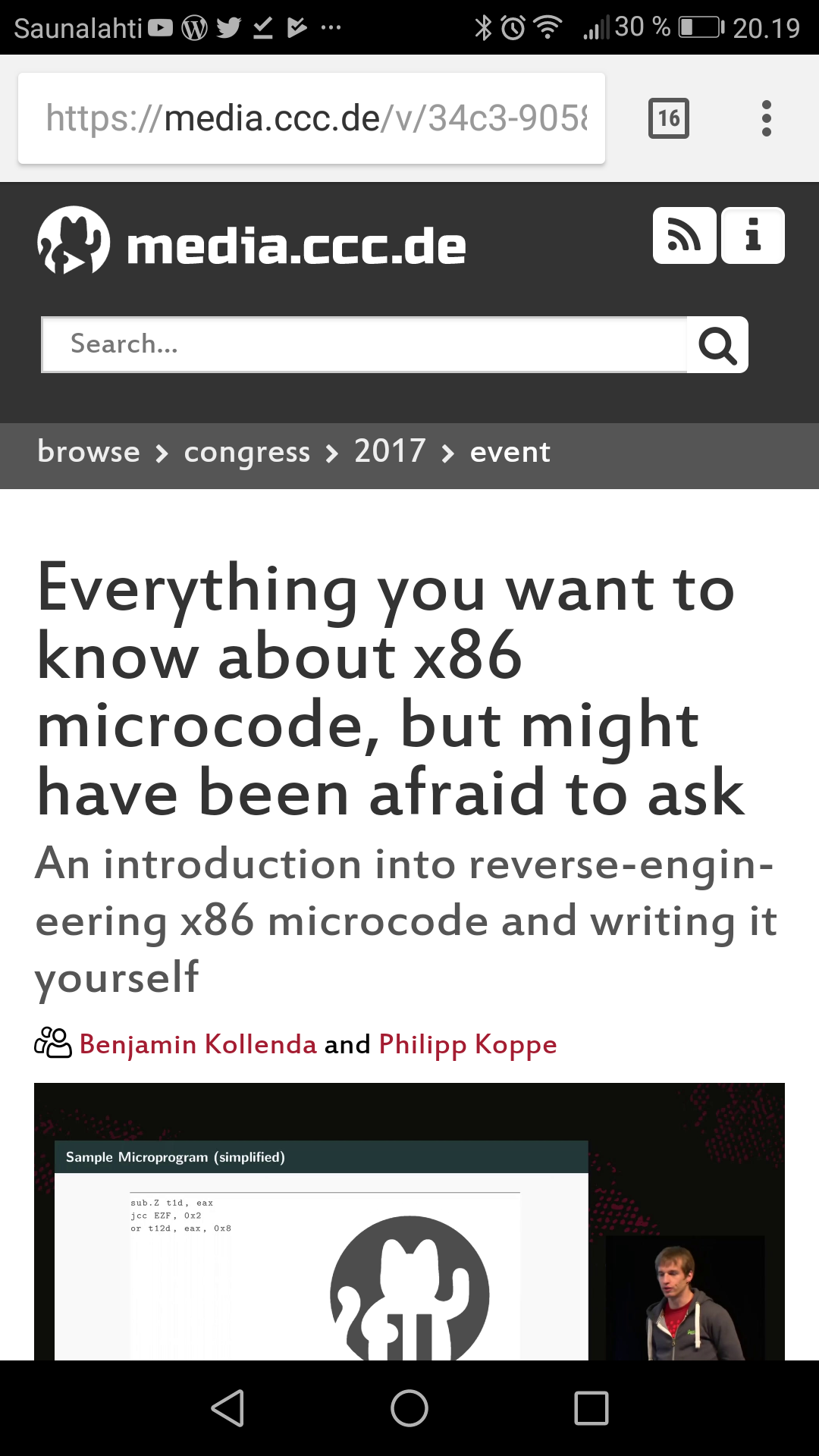Focus the Search... text field
819x1456 pixels.
(x=364, y=344)
